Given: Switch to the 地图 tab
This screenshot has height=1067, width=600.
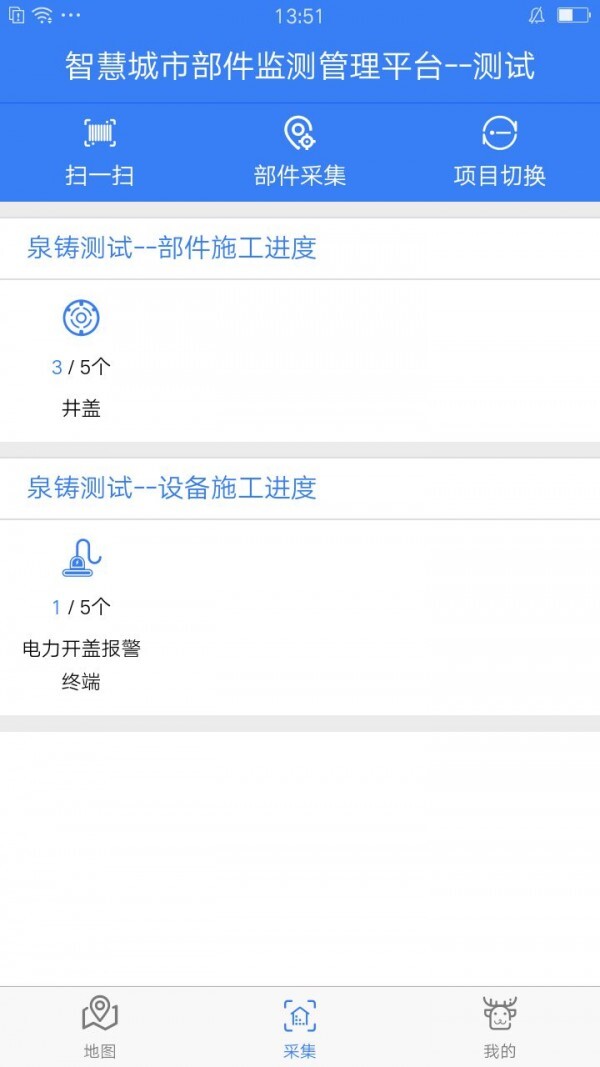Looking at the screenshot, I should (x=100, y=1027).
